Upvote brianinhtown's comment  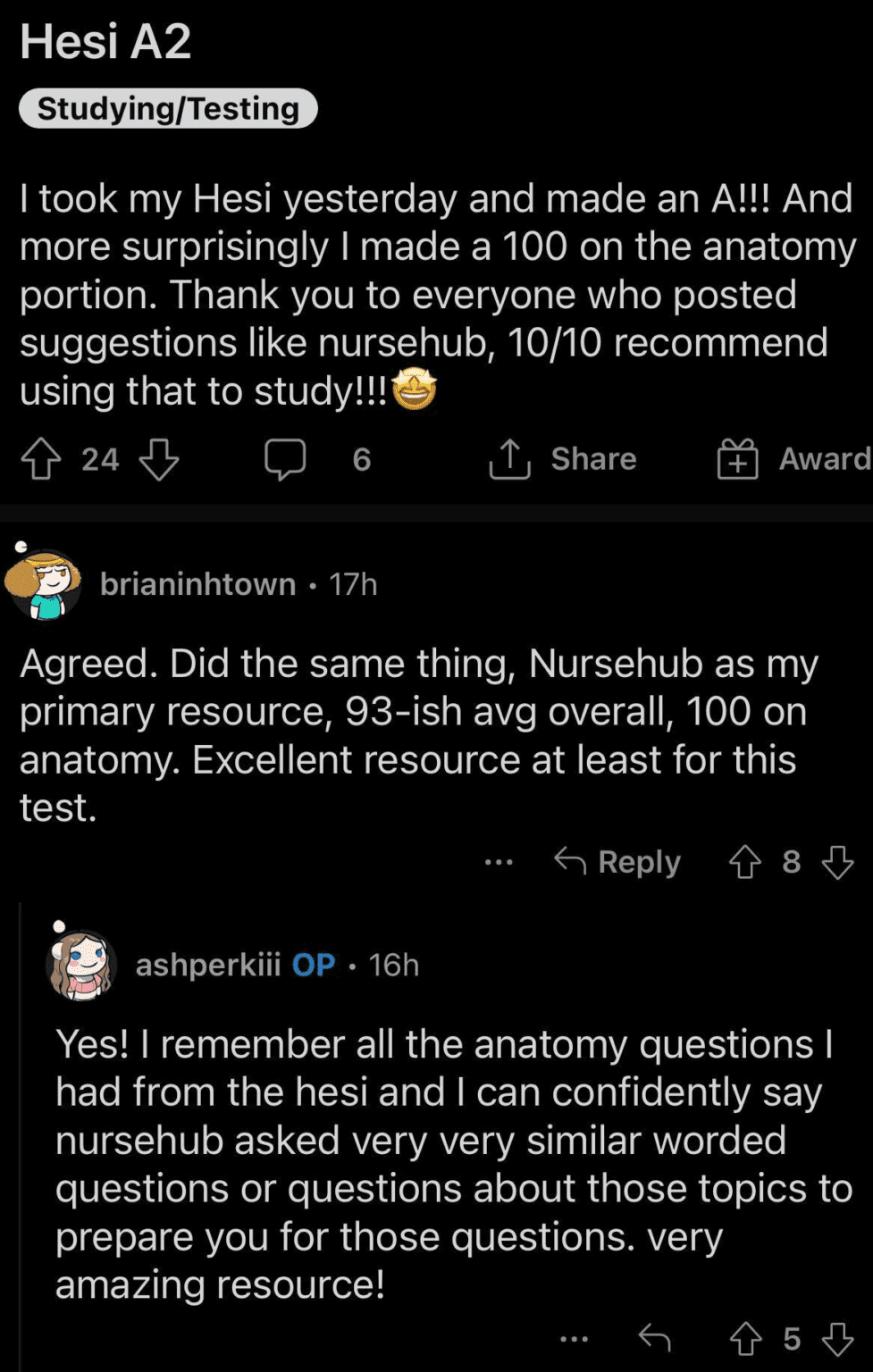[746, 862]
